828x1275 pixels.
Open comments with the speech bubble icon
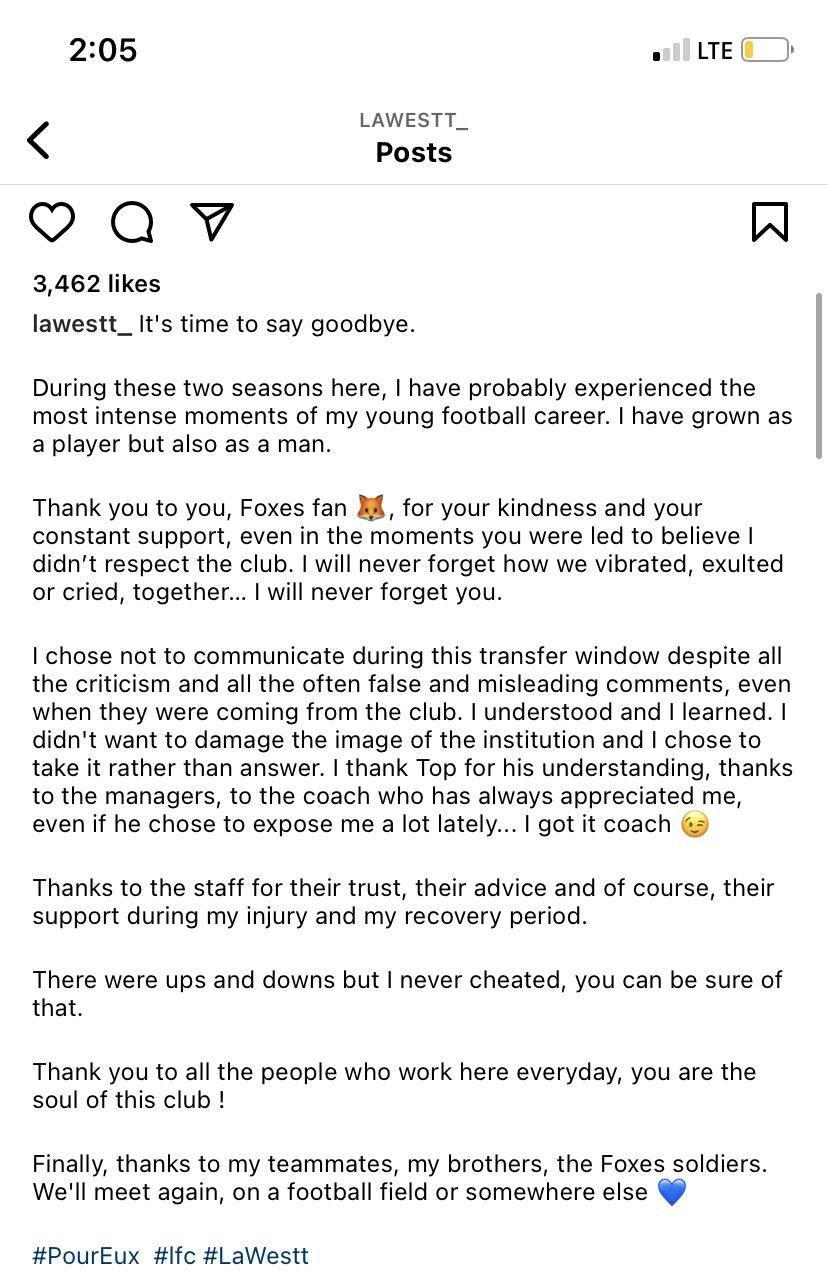coord(131,222)
